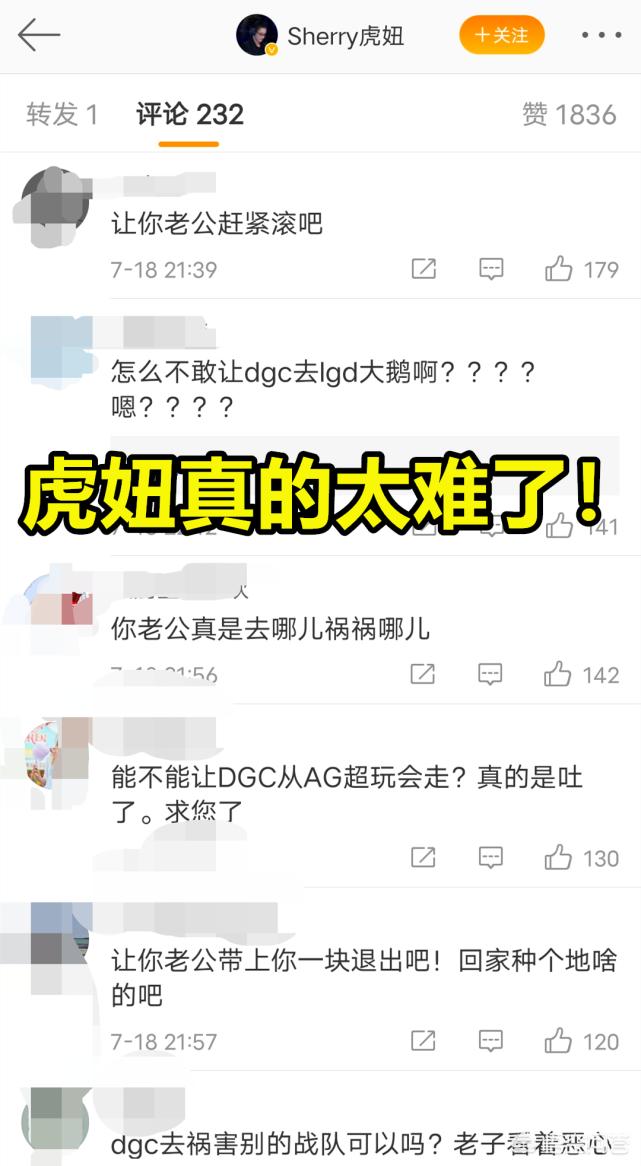Like the comment mentioning 回家种个地
641x1166 pixels.
pyautogui.click(x=558, y=1041)
